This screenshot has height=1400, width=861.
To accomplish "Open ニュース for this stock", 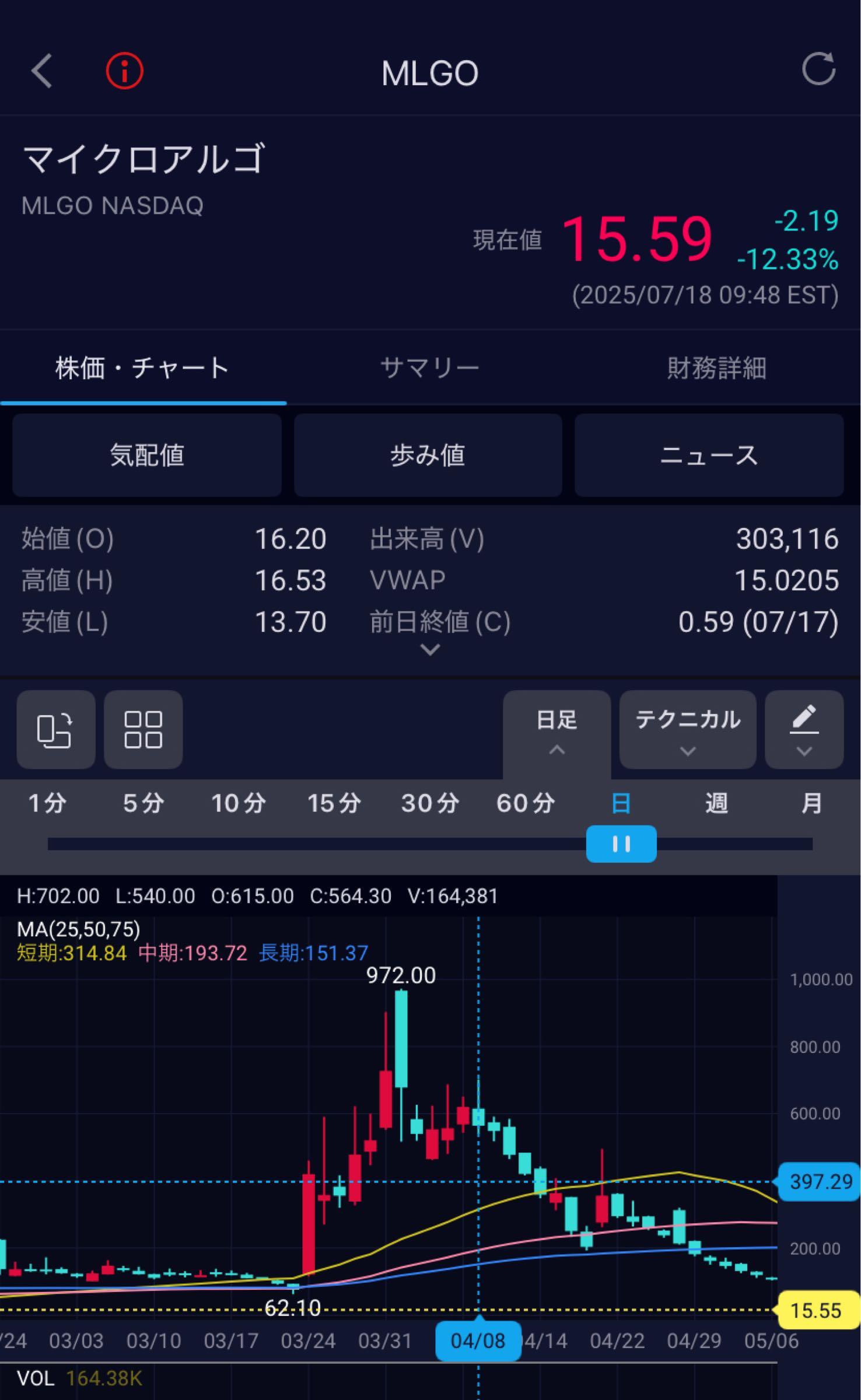I will click(x=709, y=455).
